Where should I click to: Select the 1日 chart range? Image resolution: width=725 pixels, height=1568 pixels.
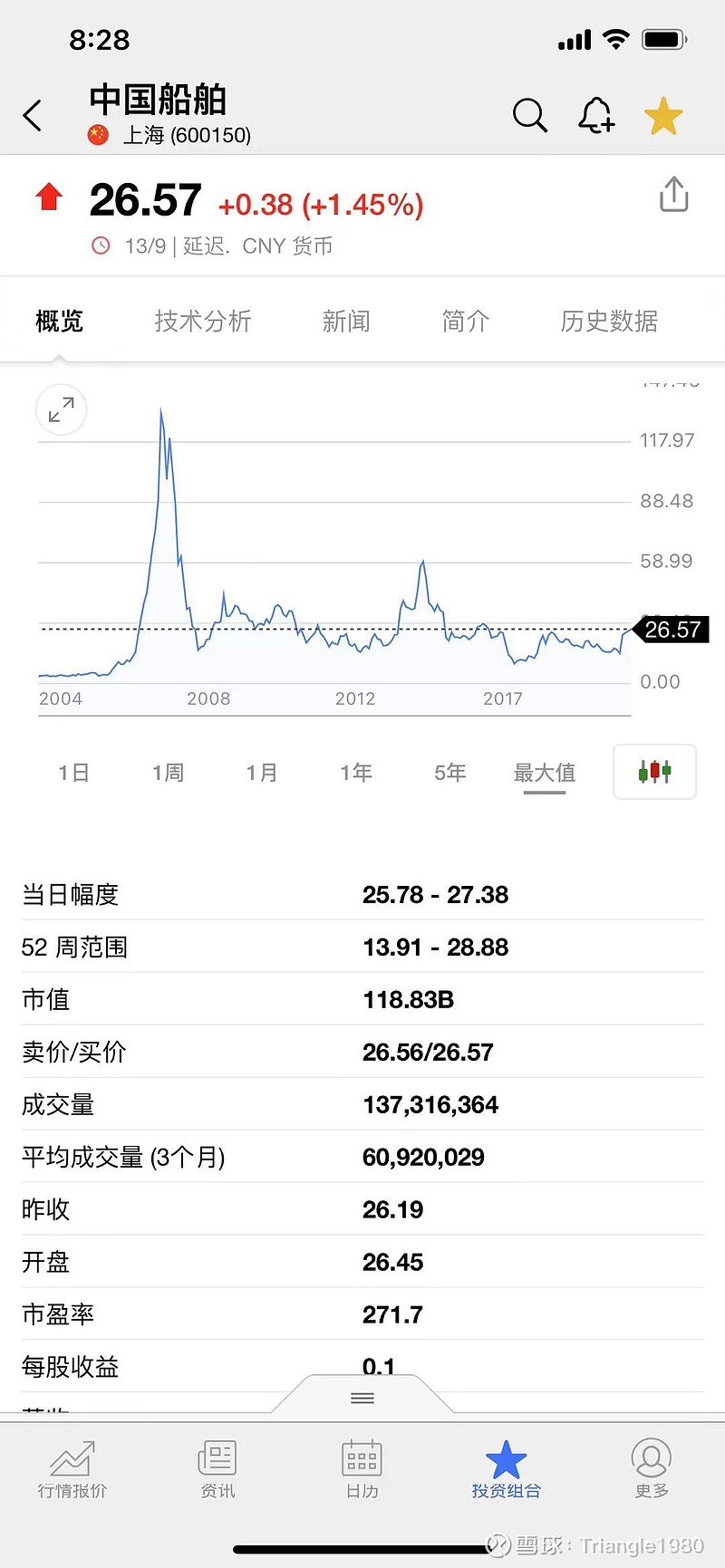[73, 773]
